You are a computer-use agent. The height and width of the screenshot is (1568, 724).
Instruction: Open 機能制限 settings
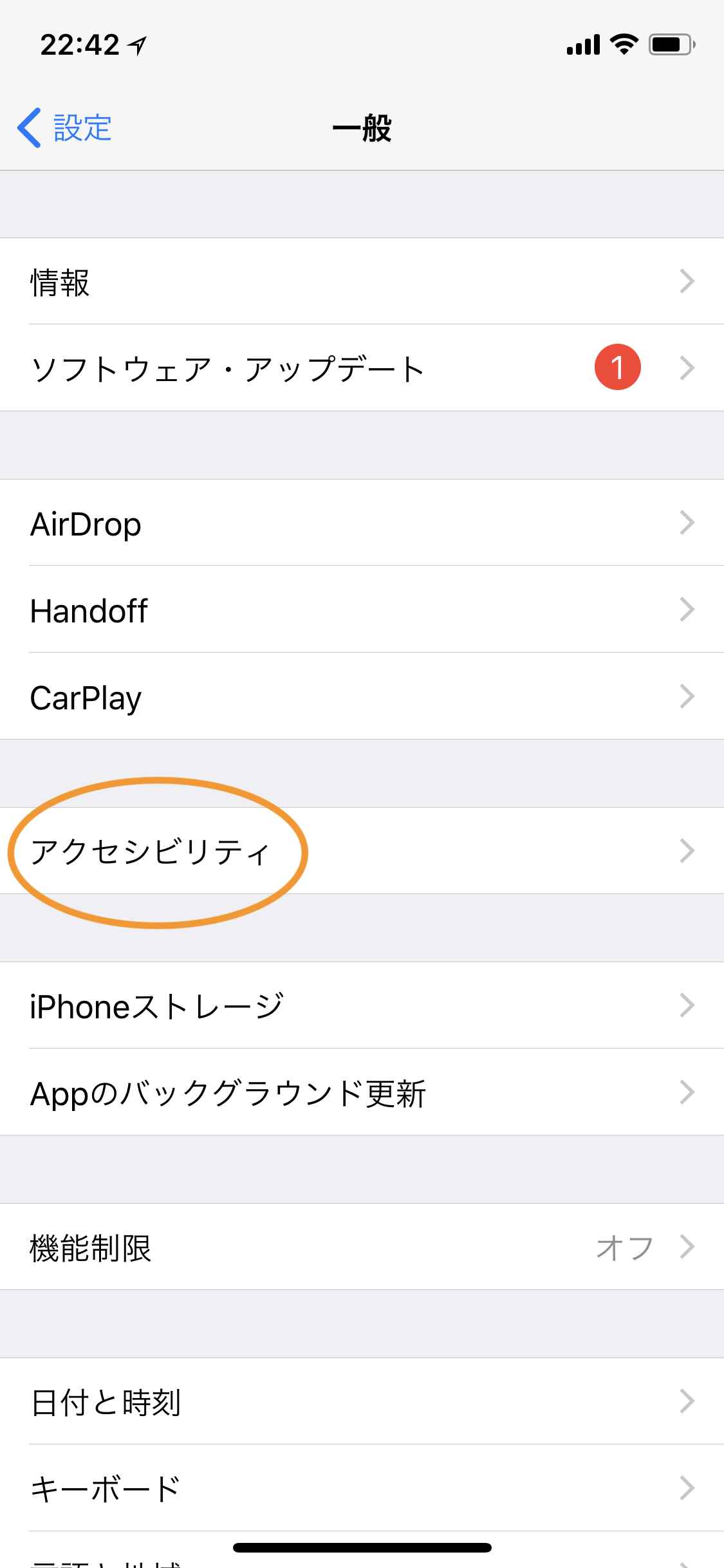coord(362,1247)
